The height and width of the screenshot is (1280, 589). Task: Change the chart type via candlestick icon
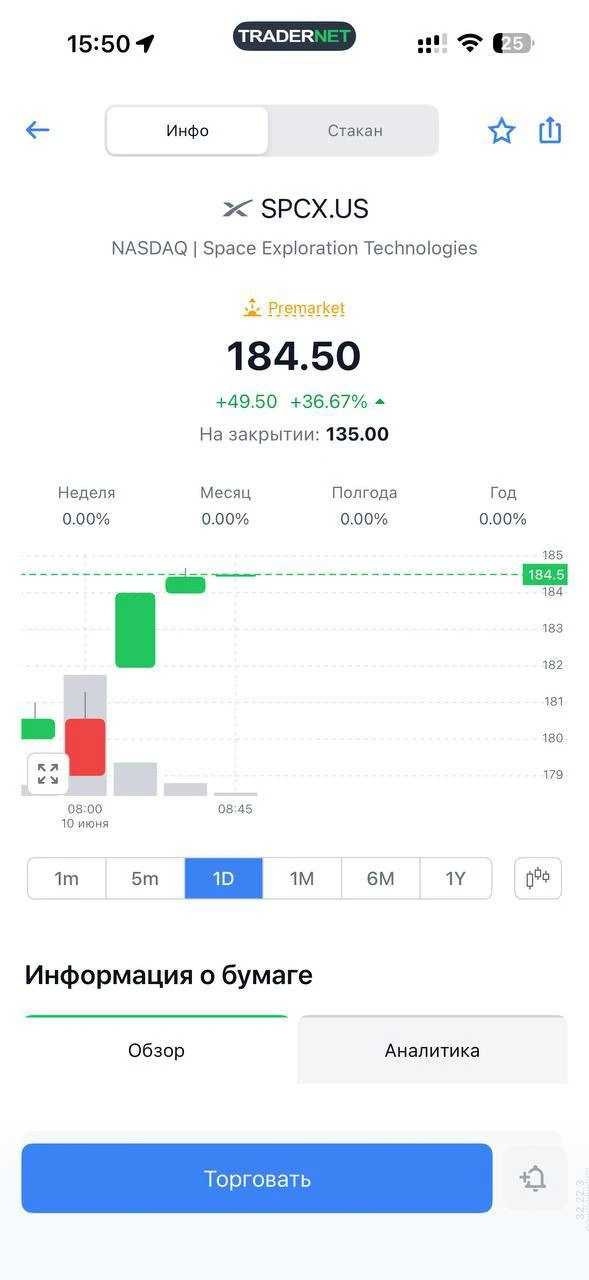coord(538,879)
